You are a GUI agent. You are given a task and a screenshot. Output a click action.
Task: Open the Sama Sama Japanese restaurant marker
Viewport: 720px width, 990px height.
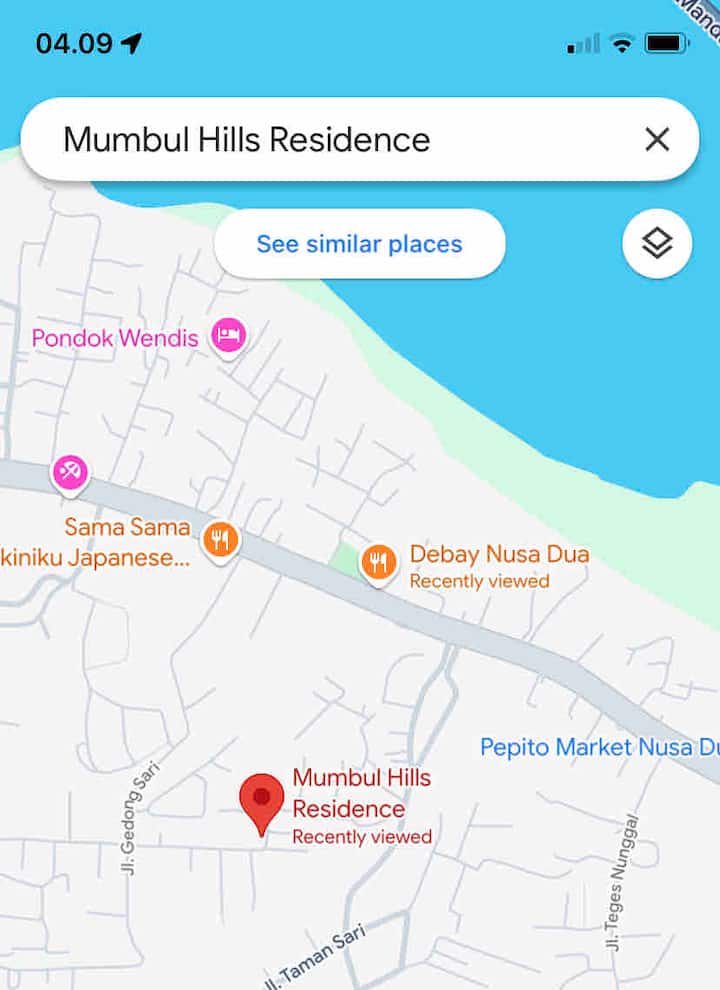pyautogui.click(x=220, y=540)
